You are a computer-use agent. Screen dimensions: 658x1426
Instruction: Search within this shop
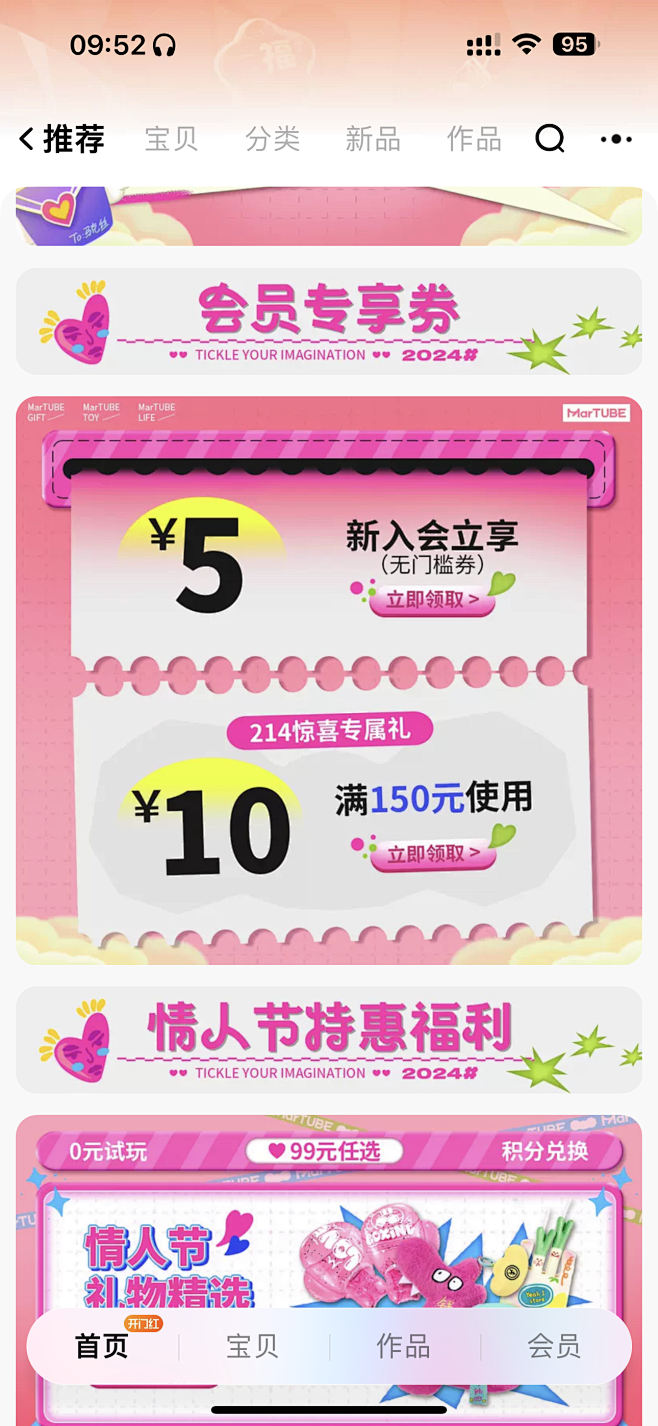[x=550, y=139]
